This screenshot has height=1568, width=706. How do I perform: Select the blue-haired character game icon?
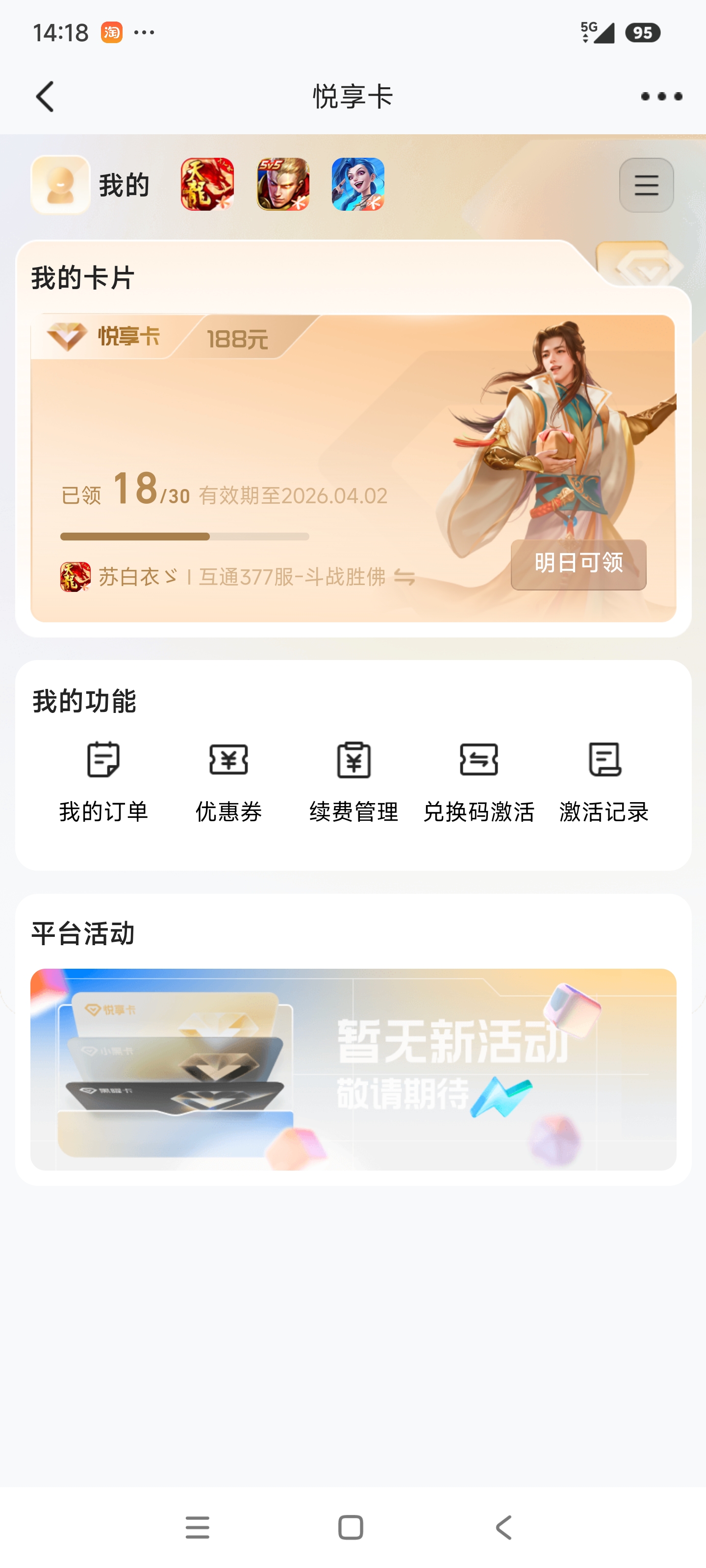point(358,184)
